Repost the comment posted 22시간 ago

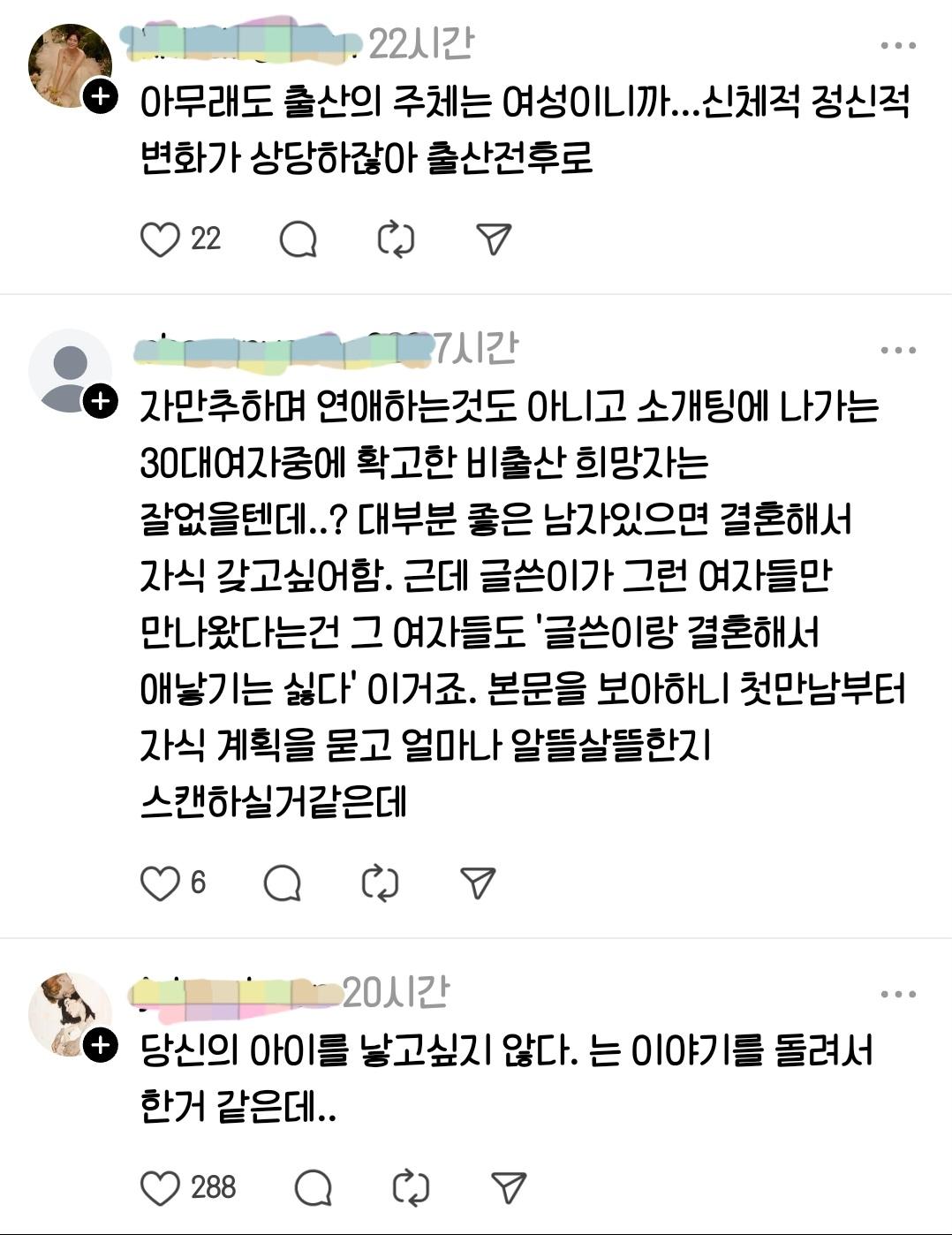click(x=396, y=239)
